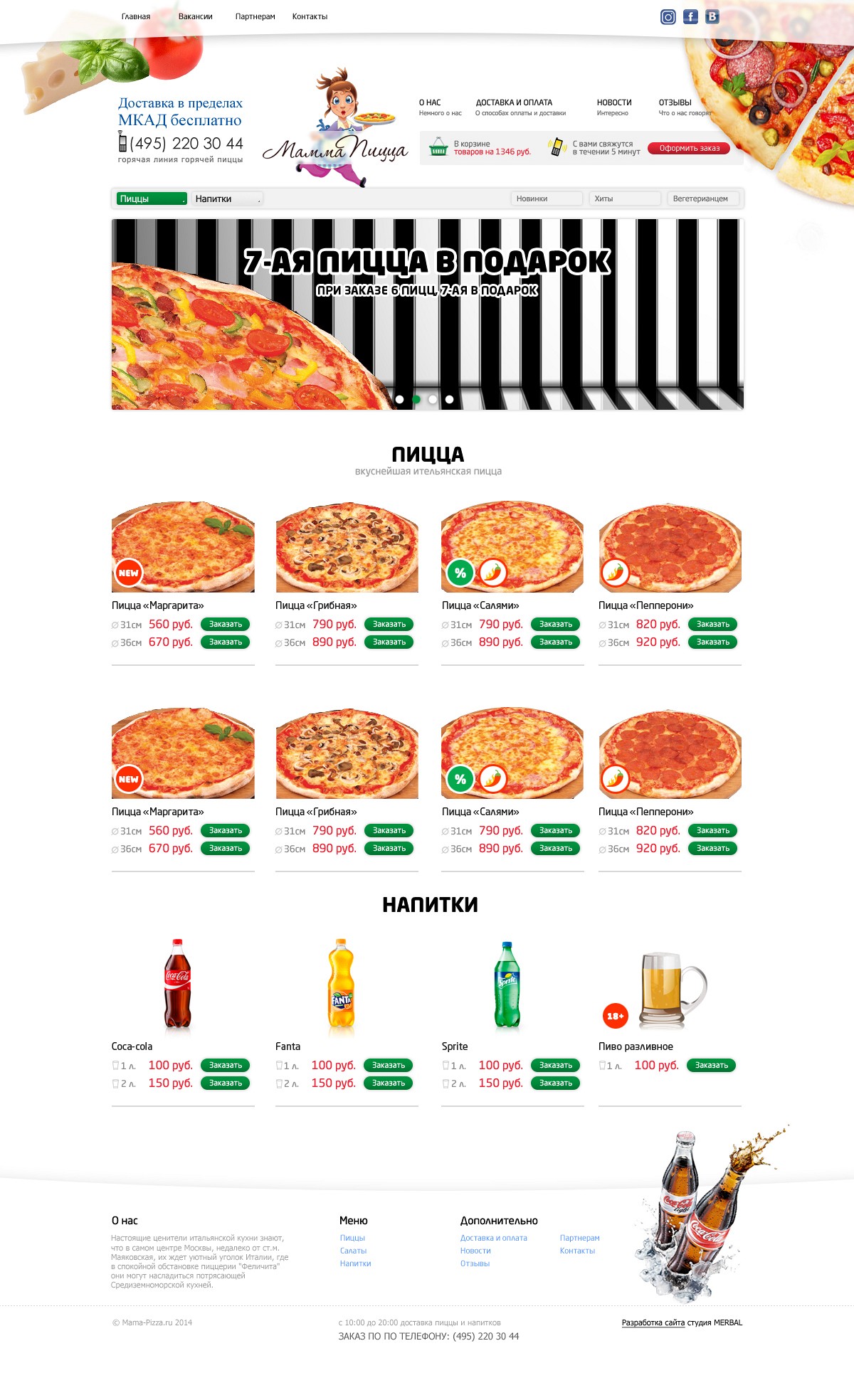Open the VK social icon
Screen dimensions: 854x1400
(x=712, y=17)
